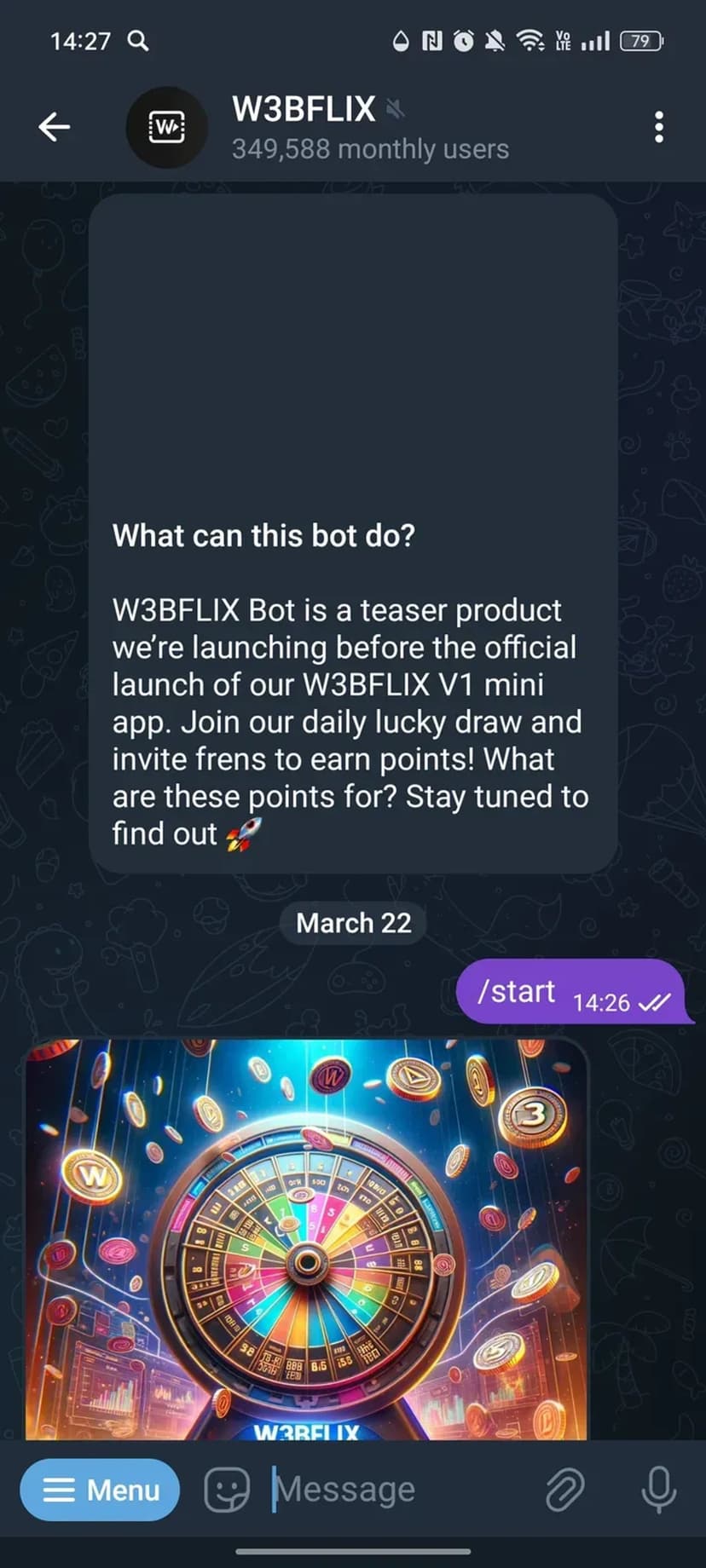Focus the Message text field

pyautogui.click(x=392, y=1489)
